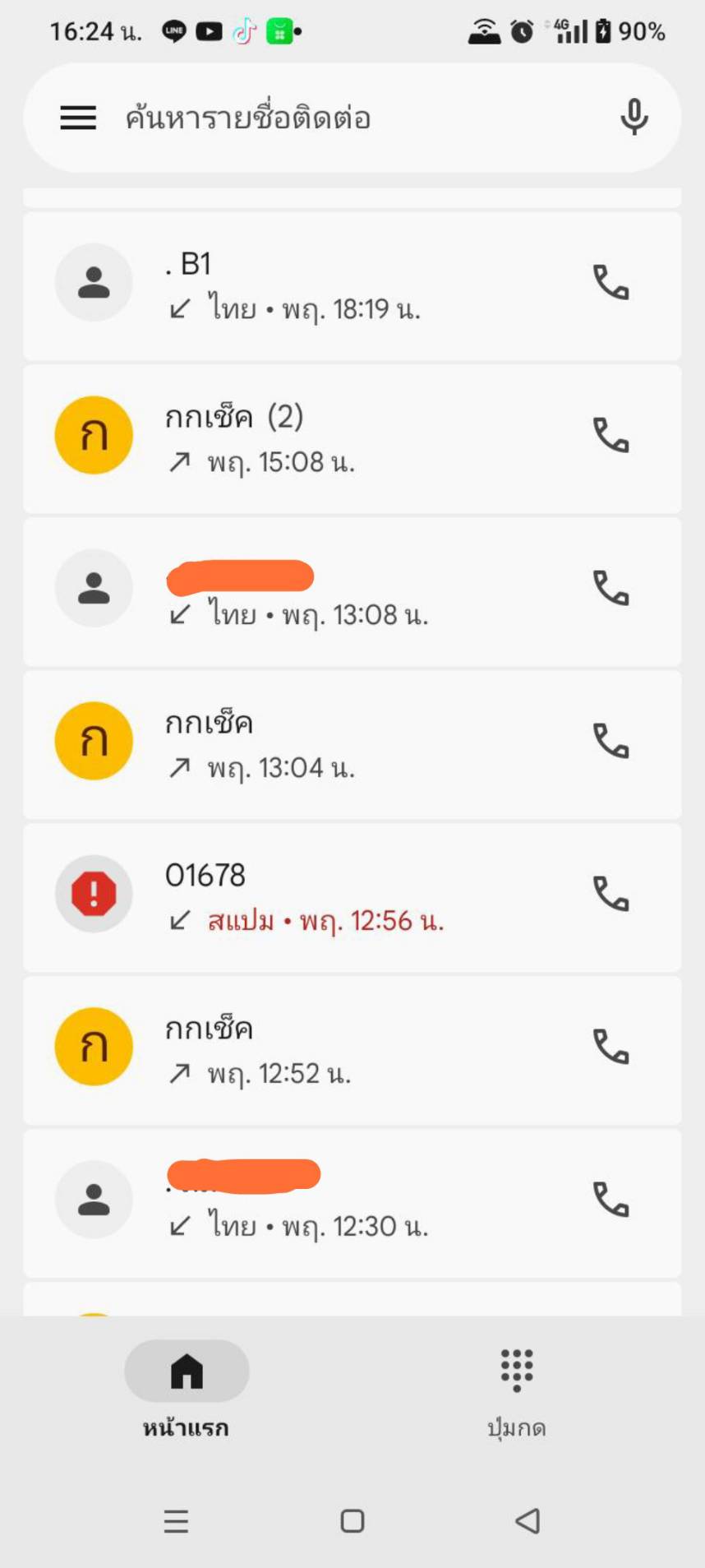Call กกเช็ค from the 12:52 entry

tap(611, 1048)
